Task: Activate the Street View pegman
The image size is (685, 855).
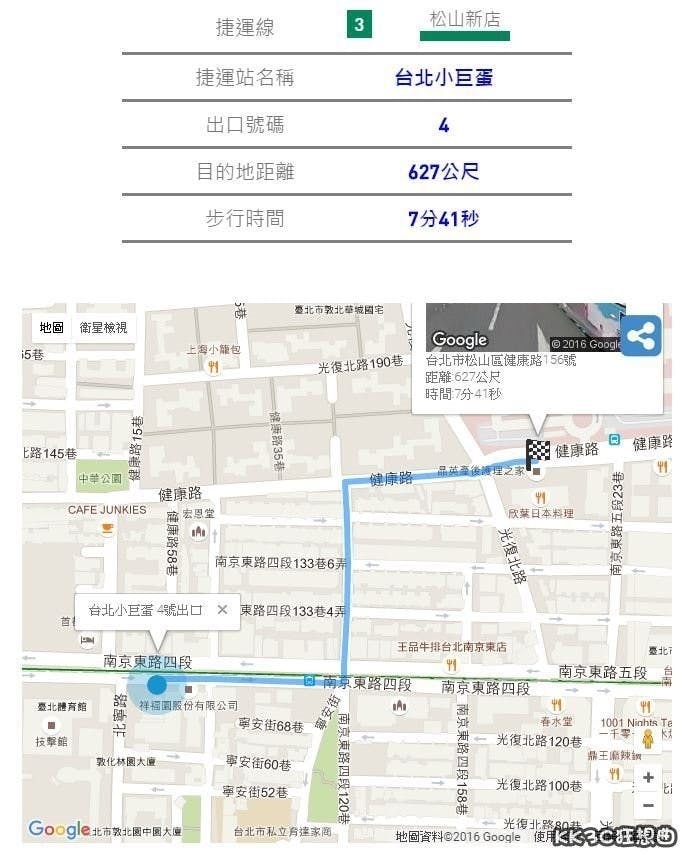Action: click(648, 739)
